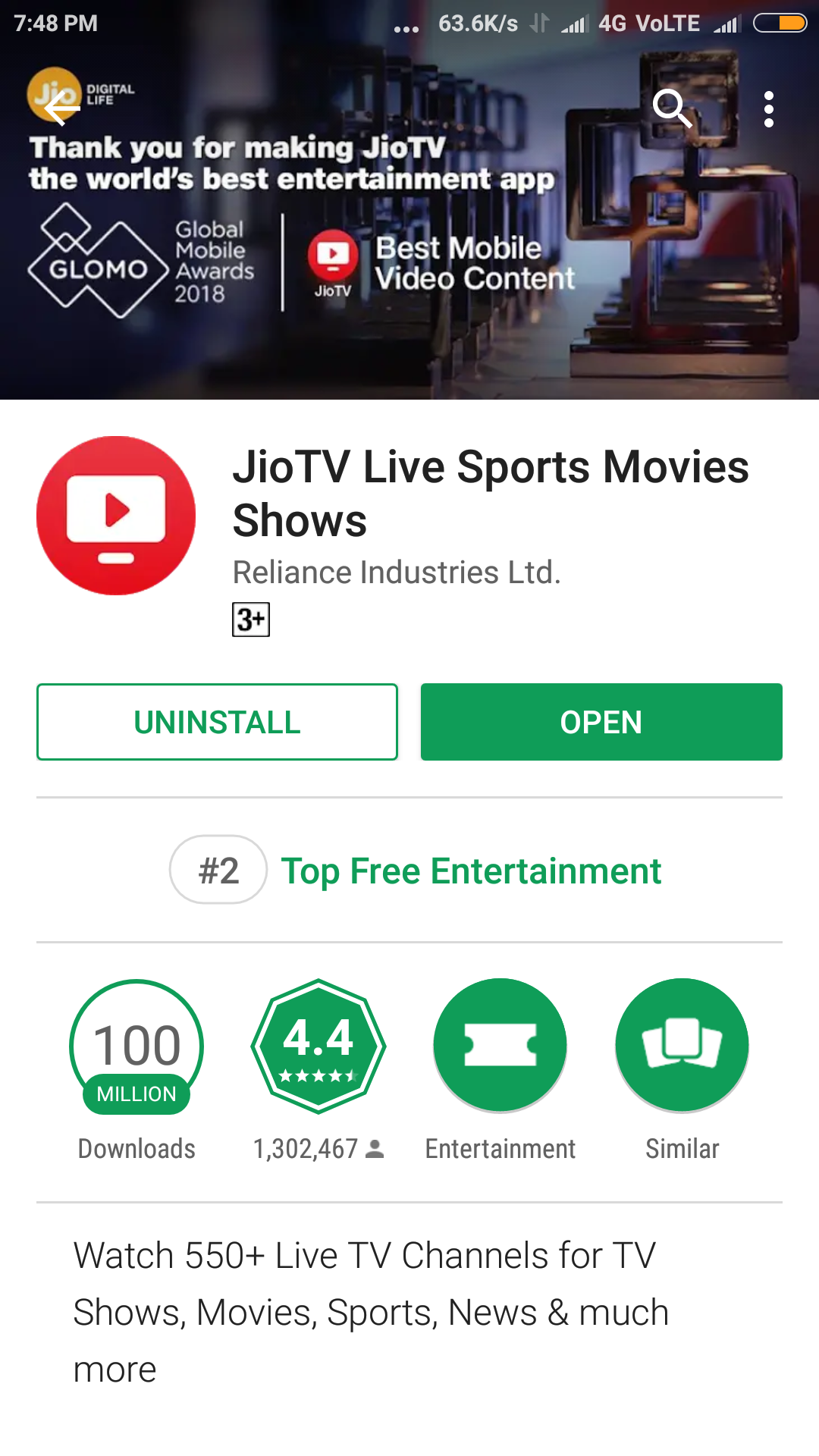Show Similar apps
The height and width of the screenshot is (1456, 819).
pyautogui.click(x=682, y=1046)
